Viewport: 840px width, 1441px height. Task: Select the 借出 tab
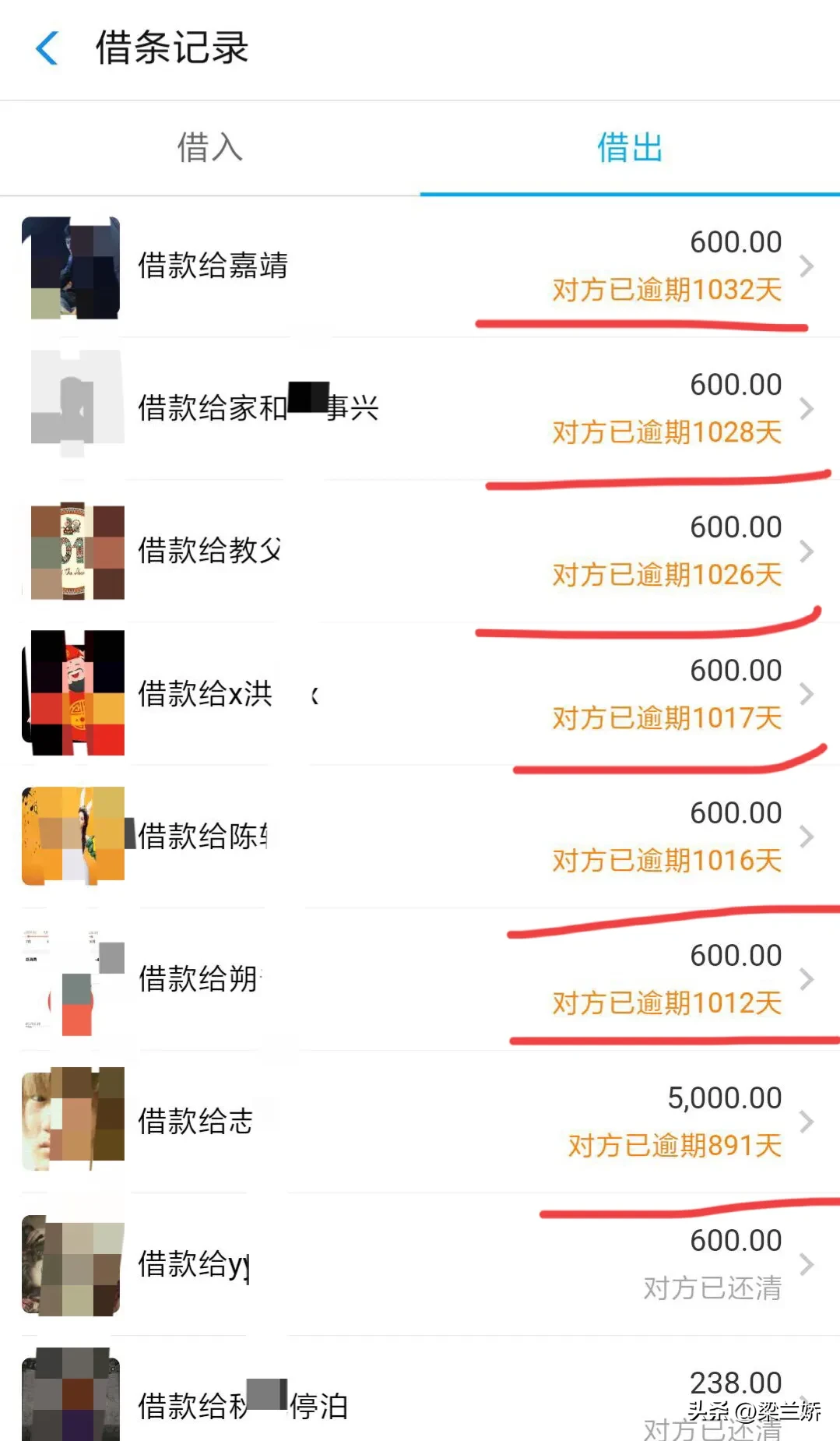pos(629,147)
